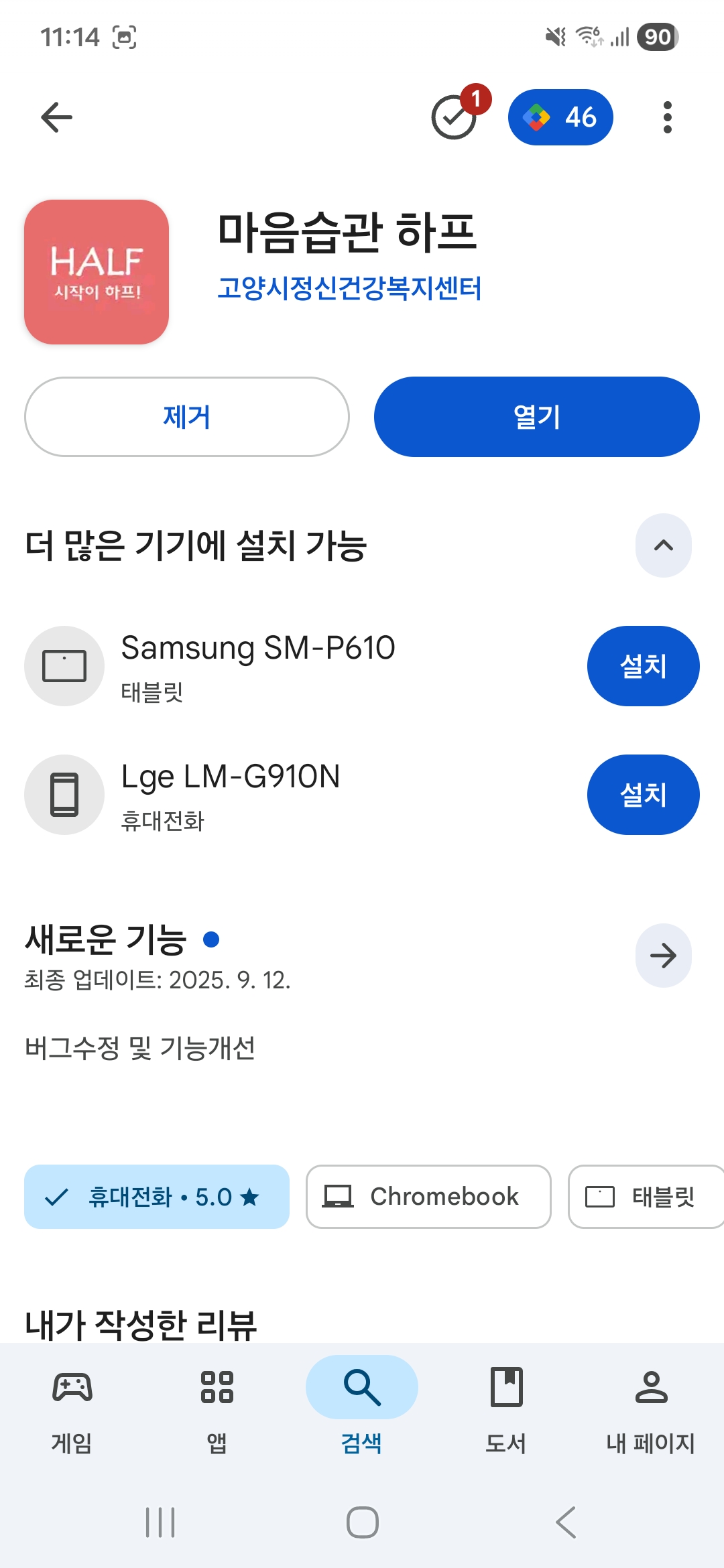Select the 휴대전화 5.0 rating chip
The image size is (724, 1568).
(x=157, y=1197)
